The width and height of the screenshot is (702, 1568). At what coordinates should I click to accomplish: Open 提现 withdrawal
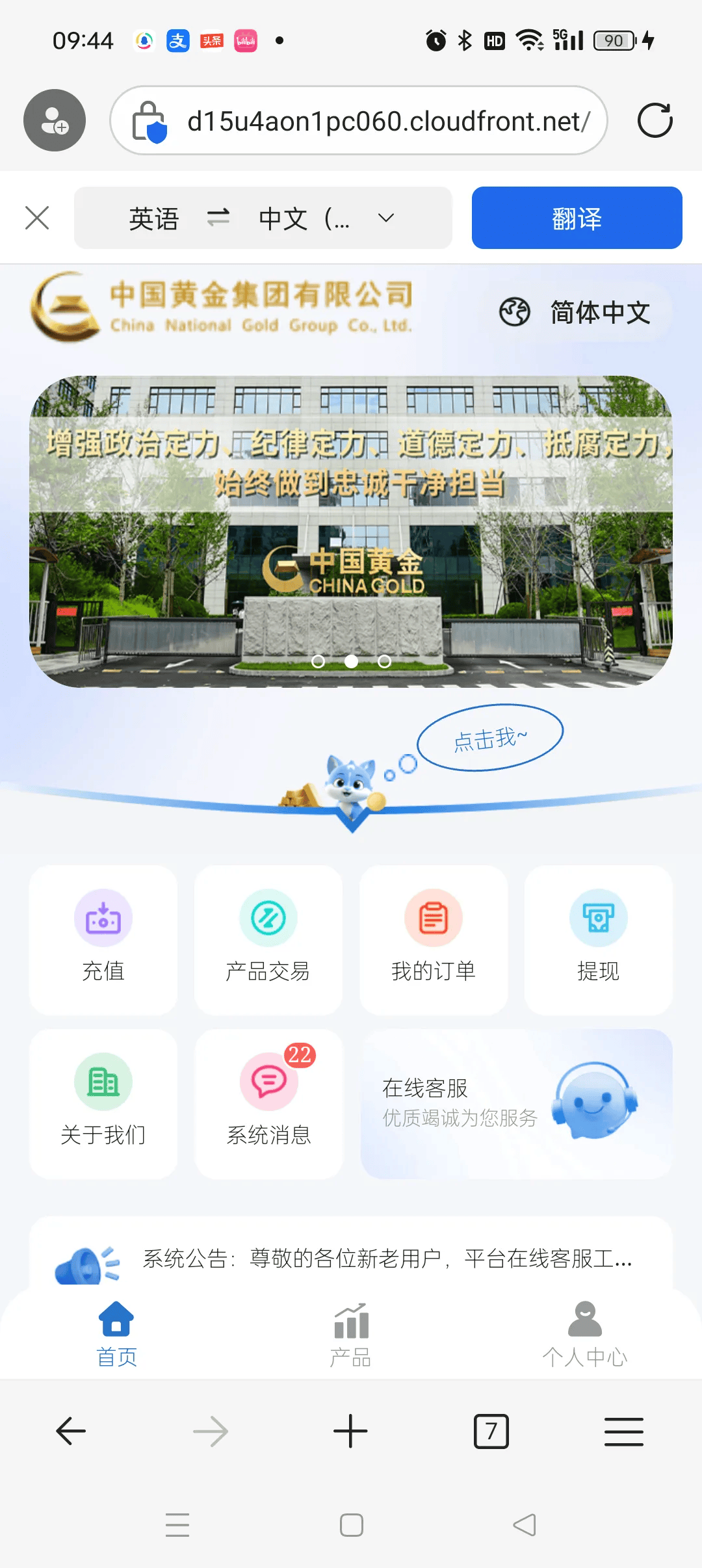[x=598, y=939]
